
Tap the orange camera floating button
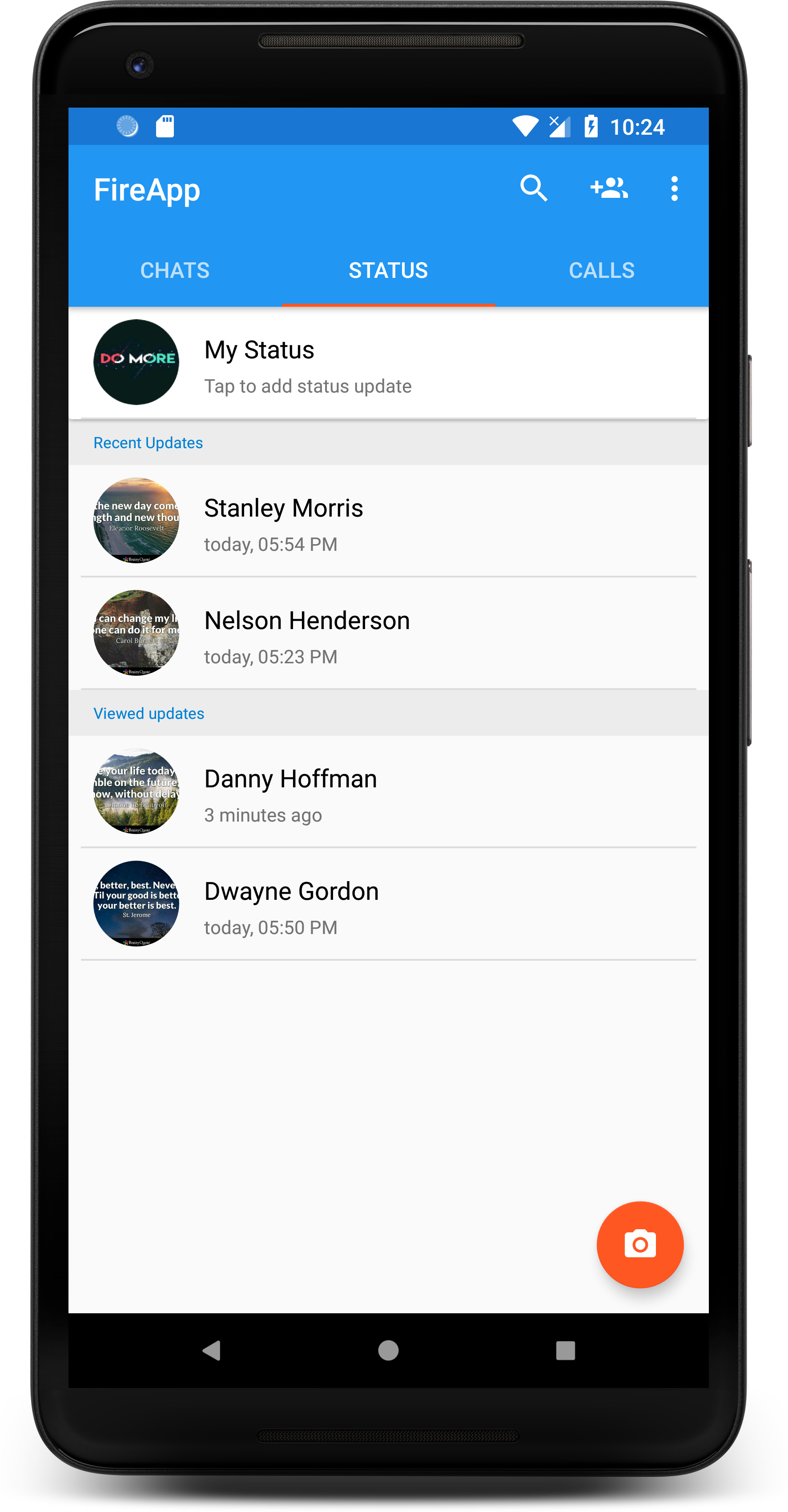click(639, 1244)
